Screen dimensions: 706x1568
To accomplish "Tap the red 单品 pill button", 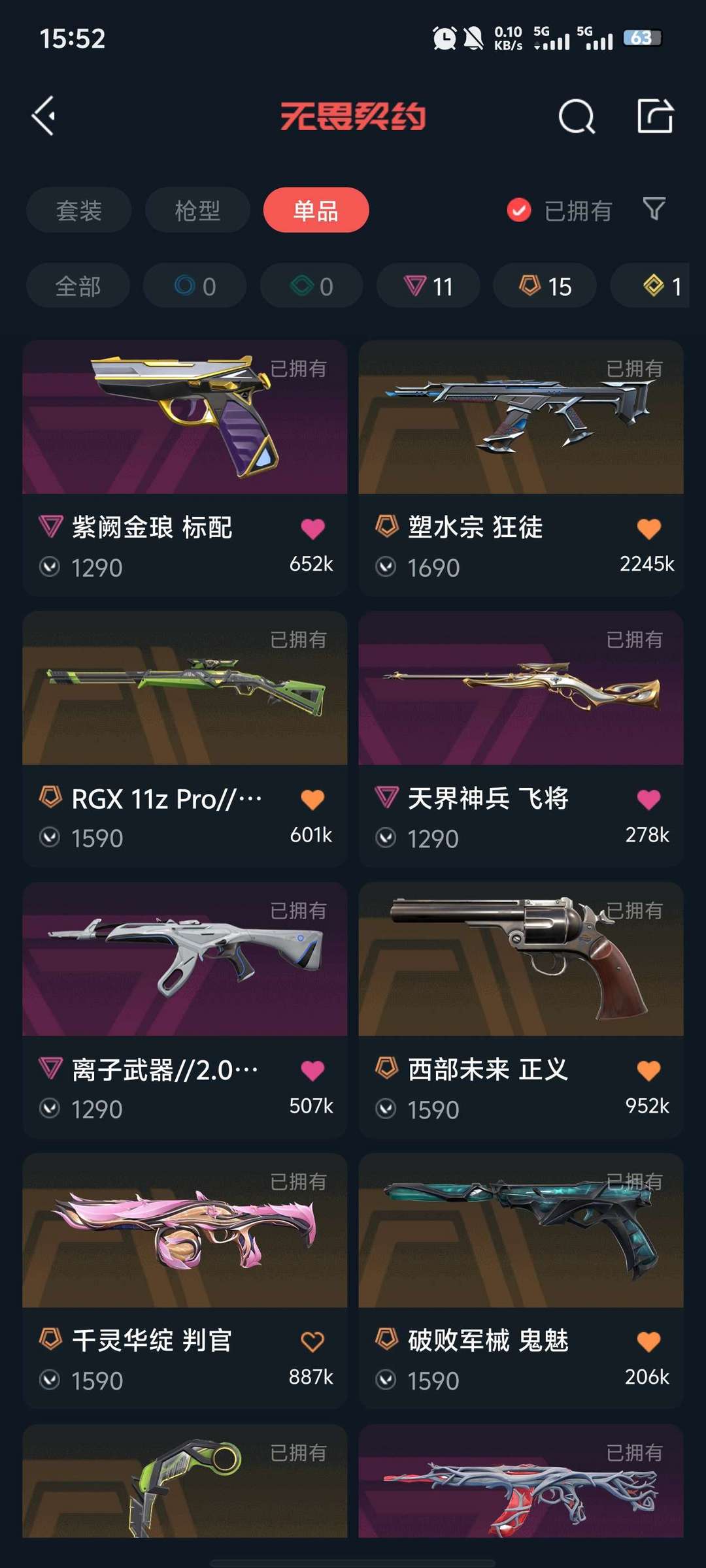I will [316, 210].
